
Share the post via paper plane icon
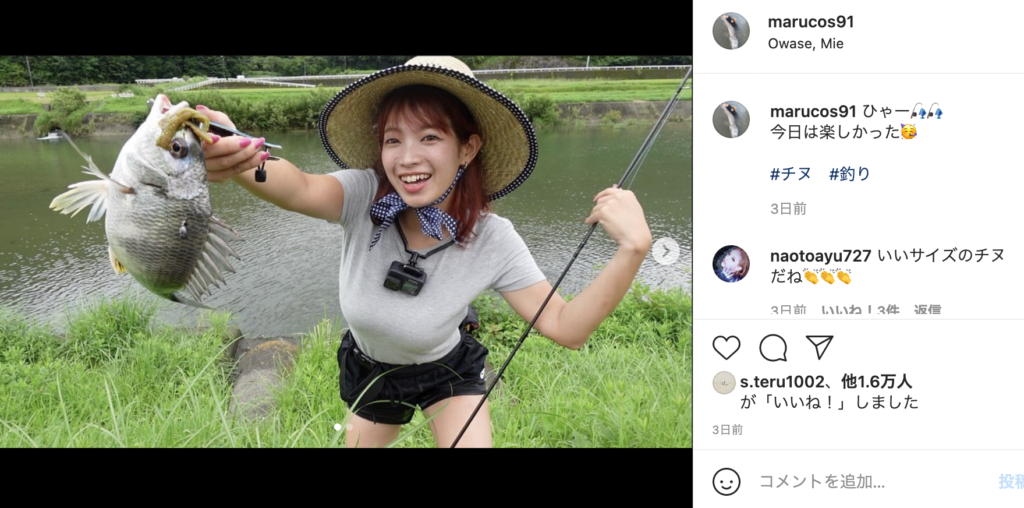(820, 348)
